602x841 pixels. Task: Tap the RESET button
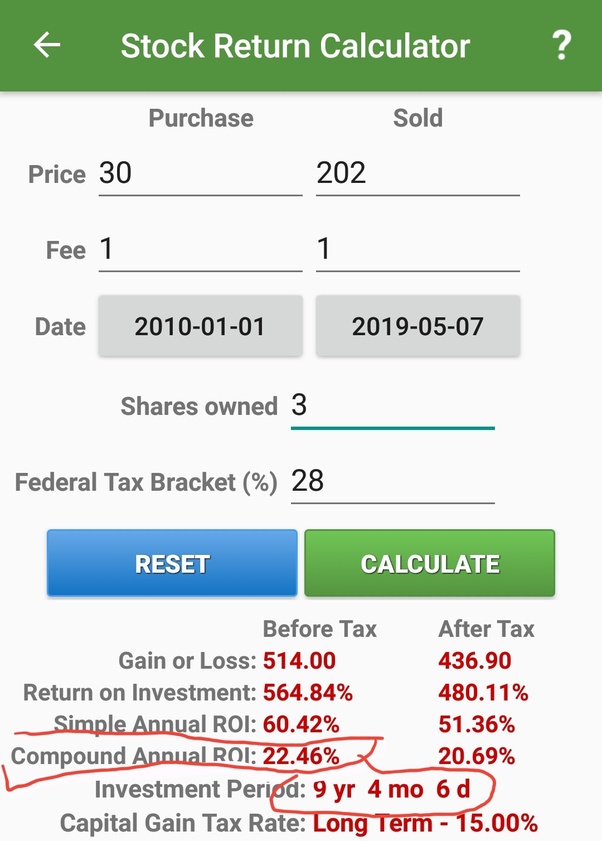click(x=172, y=563)
